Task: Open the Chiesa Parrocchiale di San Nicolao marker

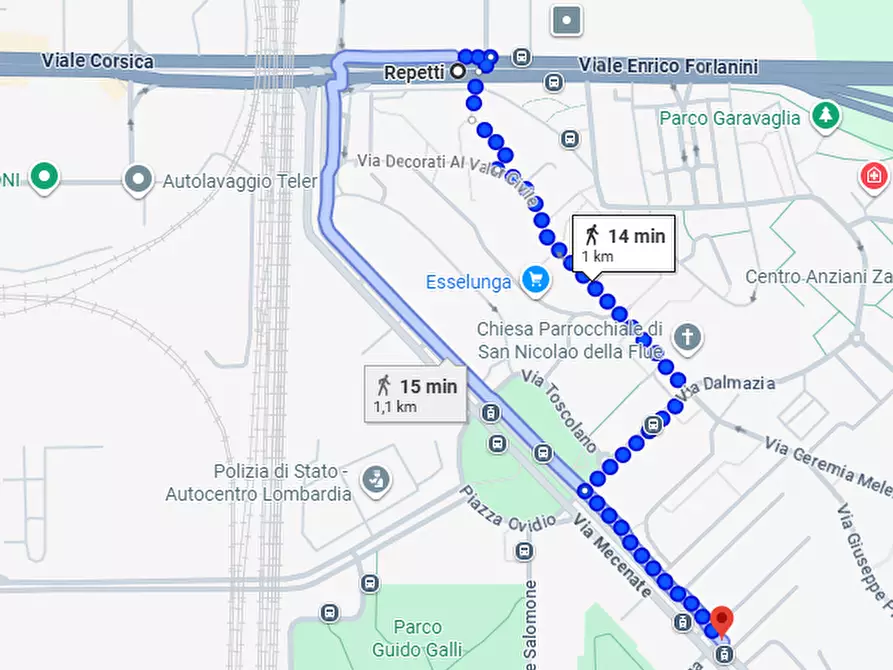Action: pyautogui.click(x=688, y=337)
